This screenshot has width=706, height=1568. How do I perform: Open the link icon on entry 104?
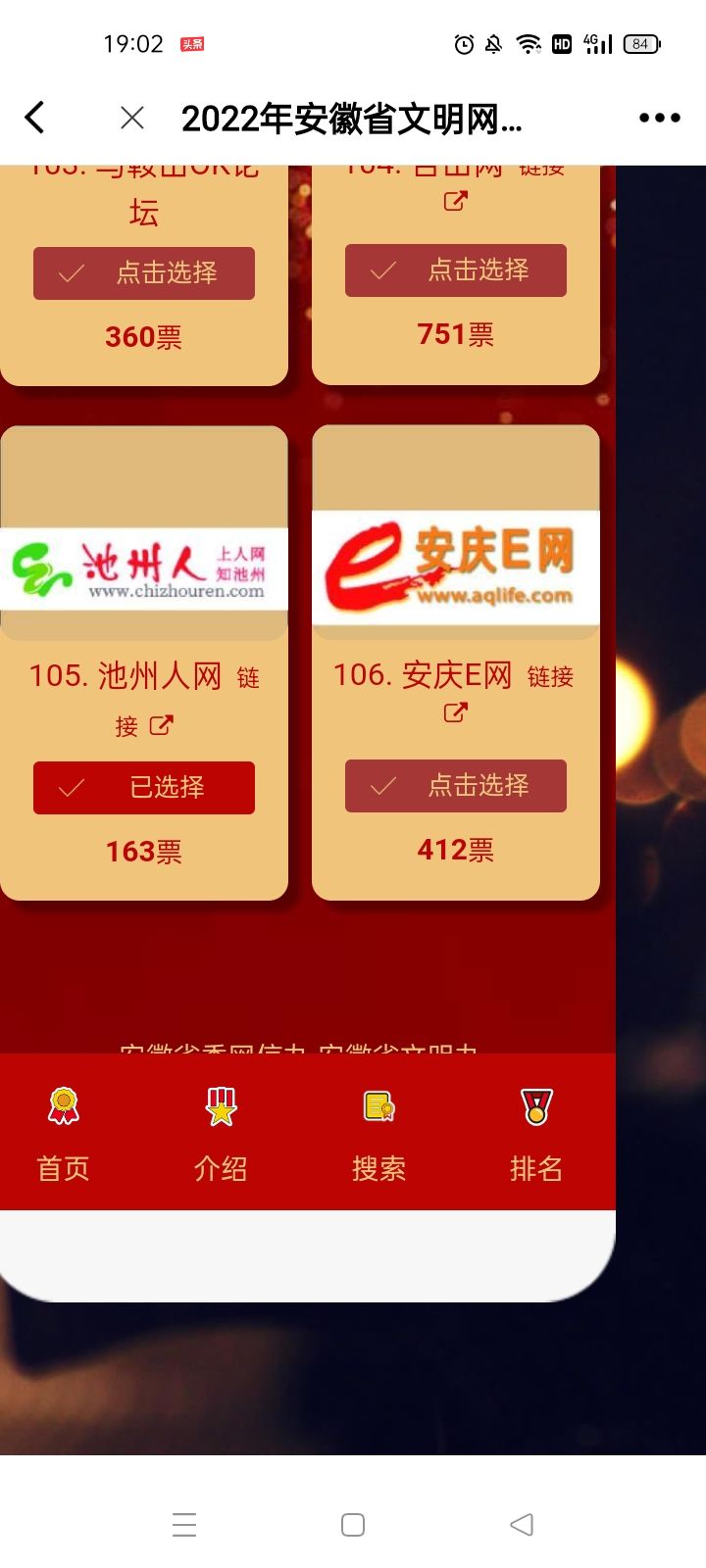point(455,201)
